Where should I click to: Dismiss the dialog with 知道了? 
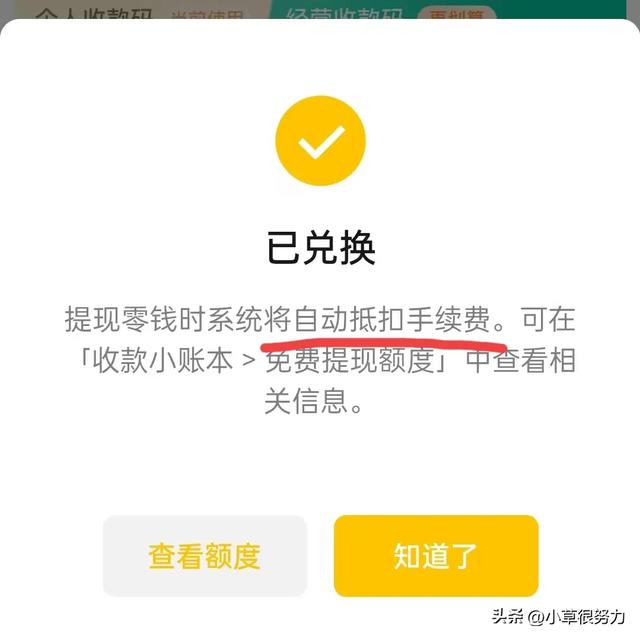pyautogui.click(x=436, y=556)
